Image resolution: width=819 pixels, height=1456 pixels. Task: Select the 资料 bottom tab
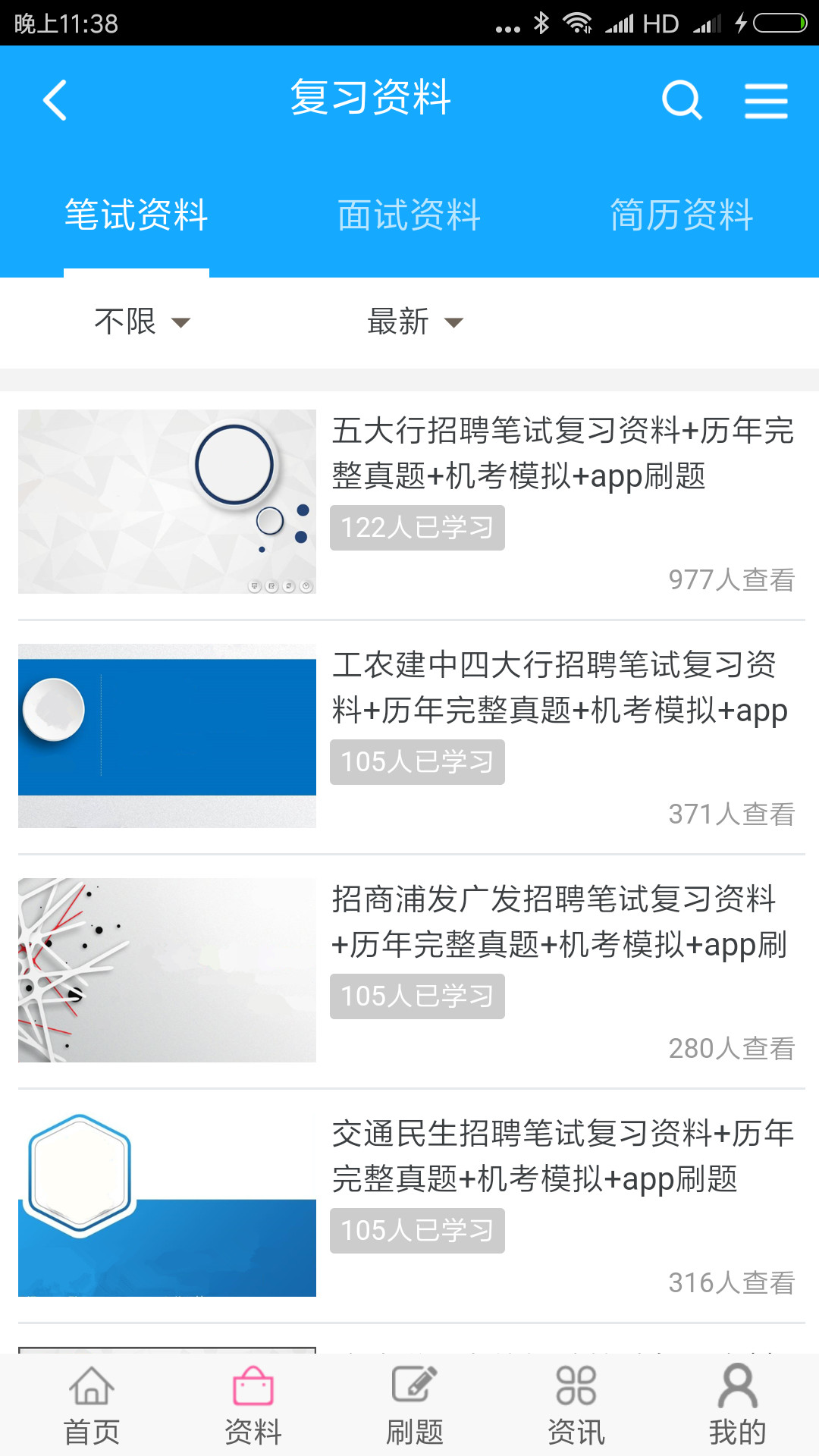point(253,1405)
